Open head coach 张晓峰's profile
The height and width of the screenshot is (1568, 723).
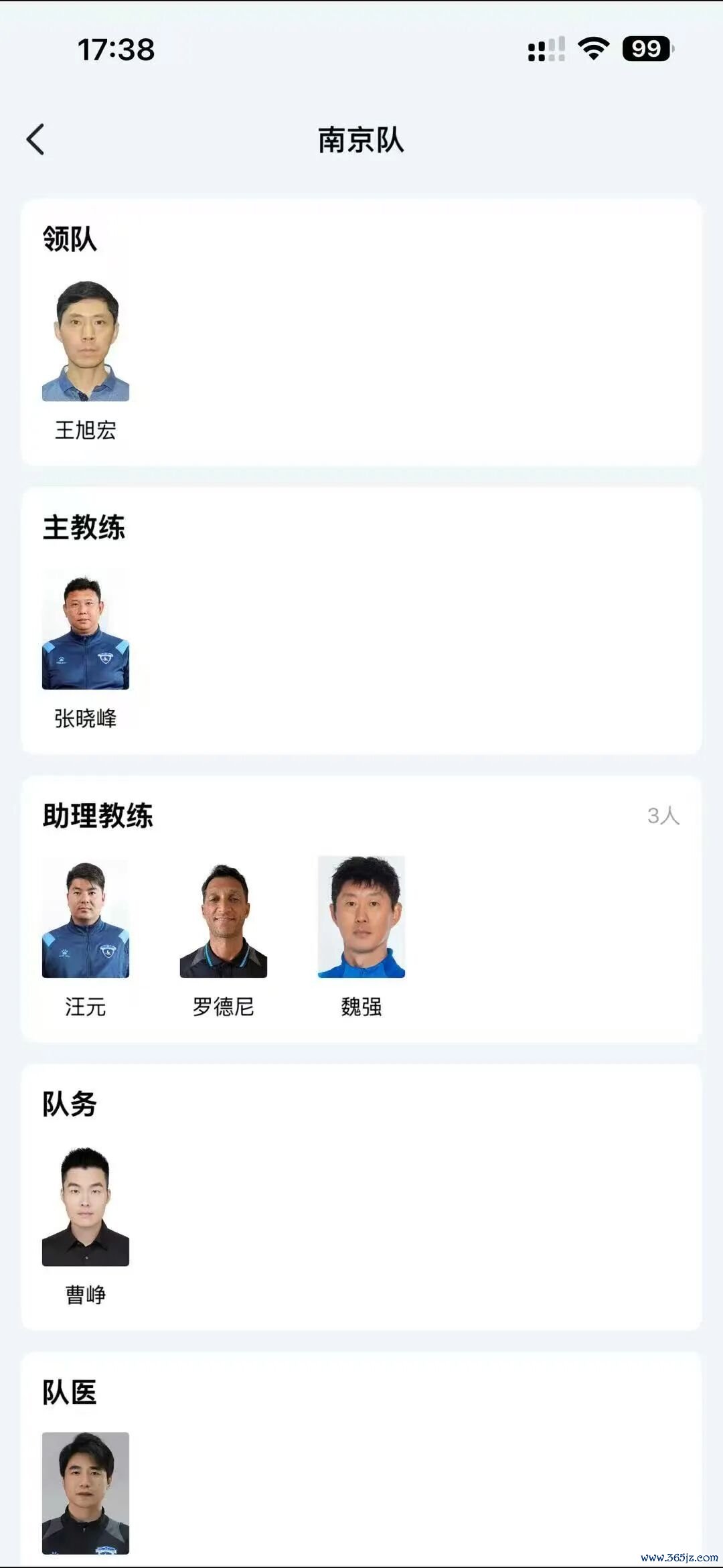point(86,630)
